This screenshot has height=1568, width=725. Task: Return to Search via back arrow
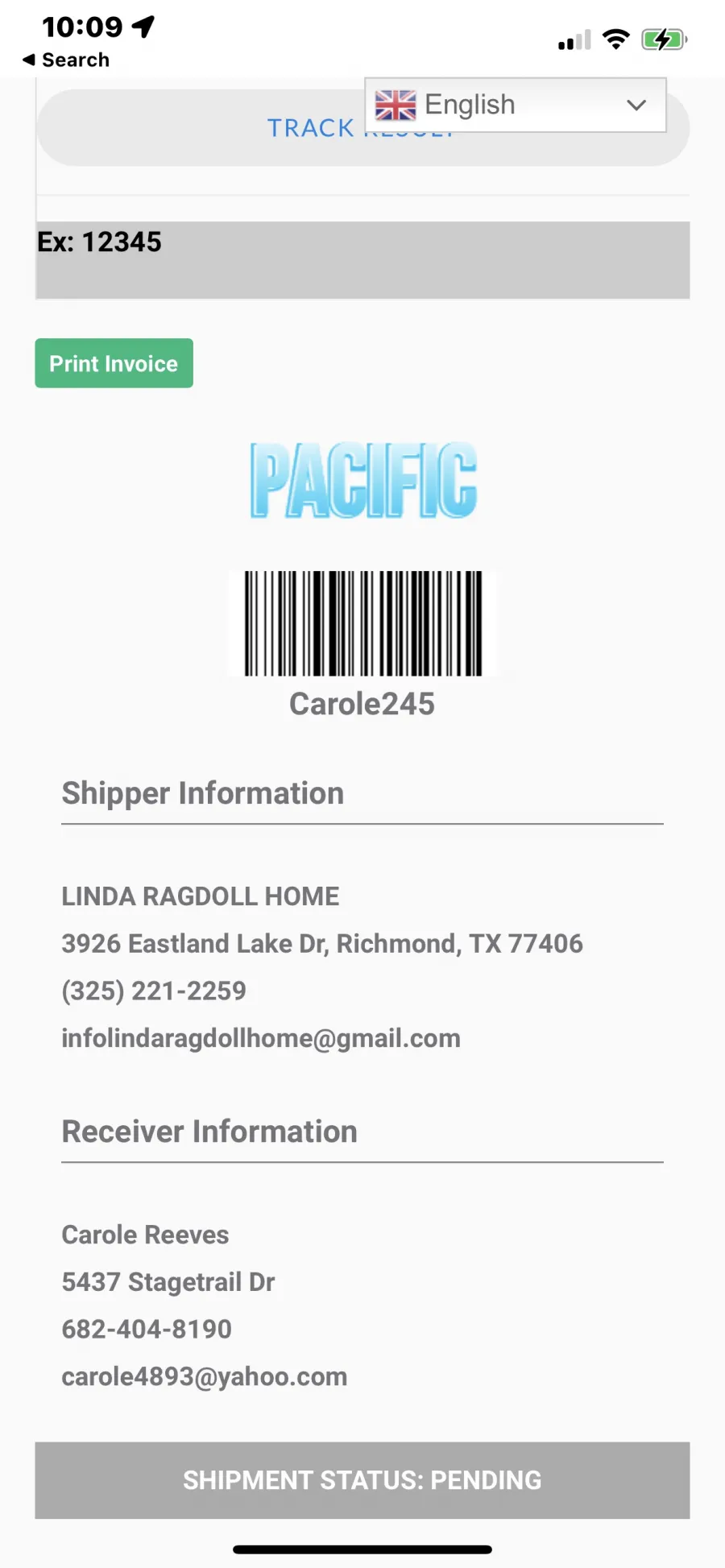(x=66, y=60)
